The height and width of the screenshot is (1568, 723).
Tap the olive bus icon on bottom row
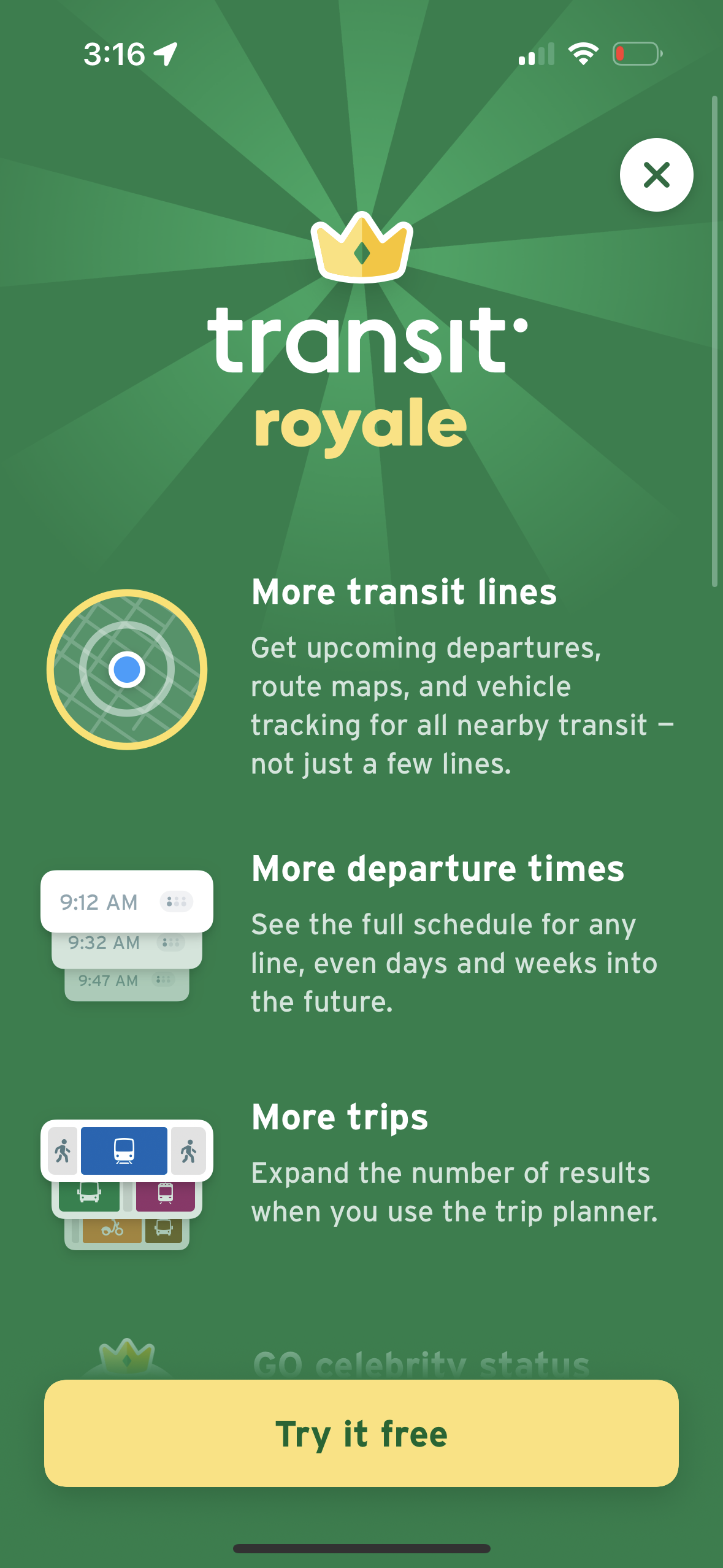pos(164,1228)
